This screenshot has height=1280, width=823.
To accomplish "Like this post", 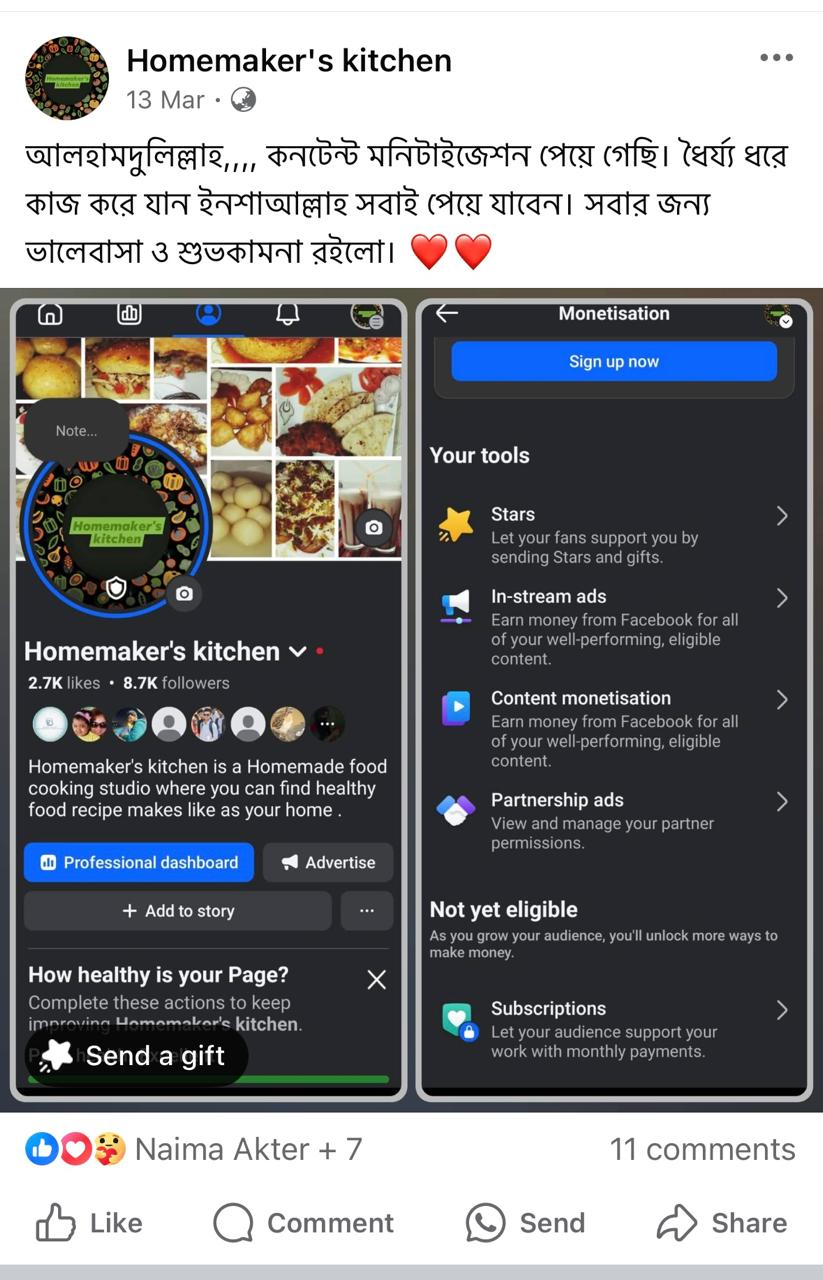I will 90,1222.
